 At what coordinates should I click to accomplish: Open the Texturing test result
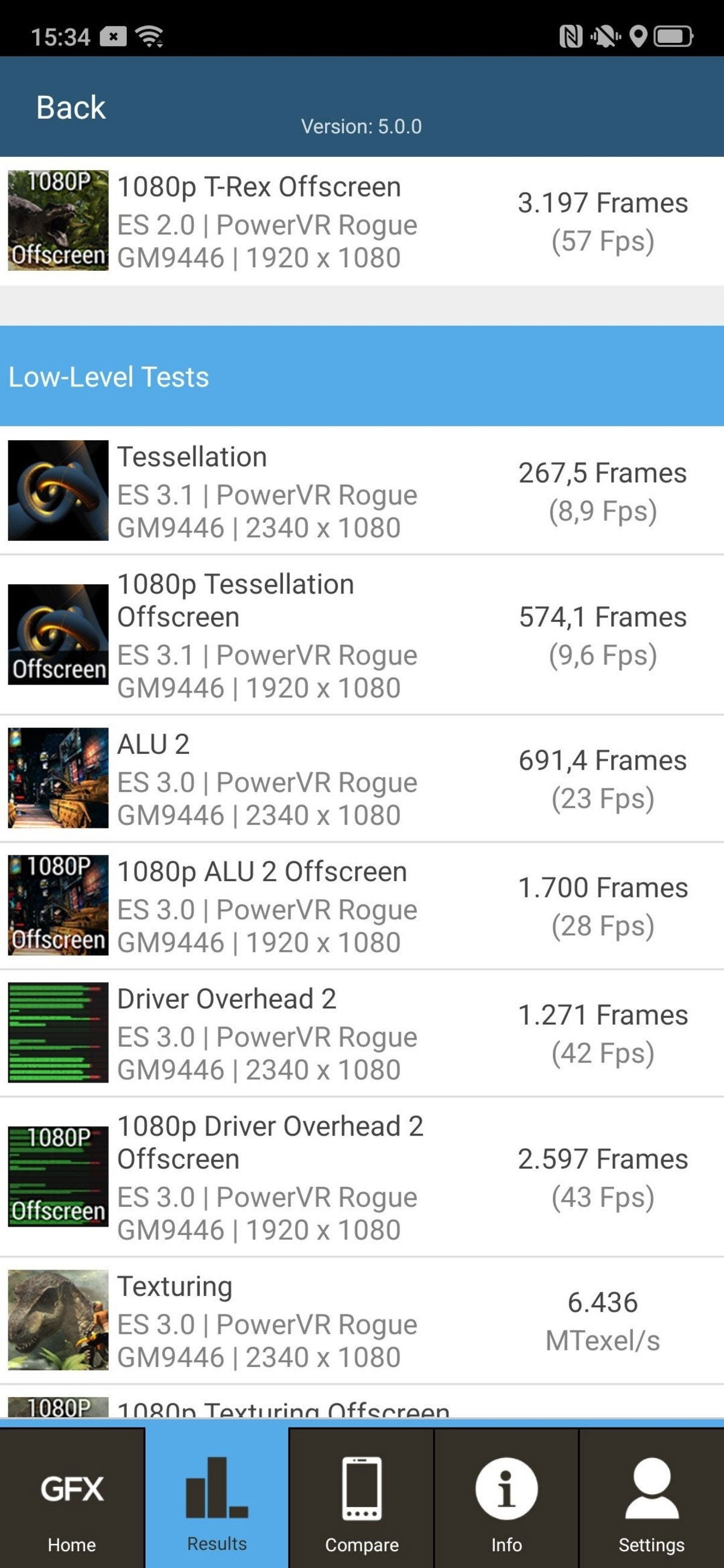point(361,1320)
